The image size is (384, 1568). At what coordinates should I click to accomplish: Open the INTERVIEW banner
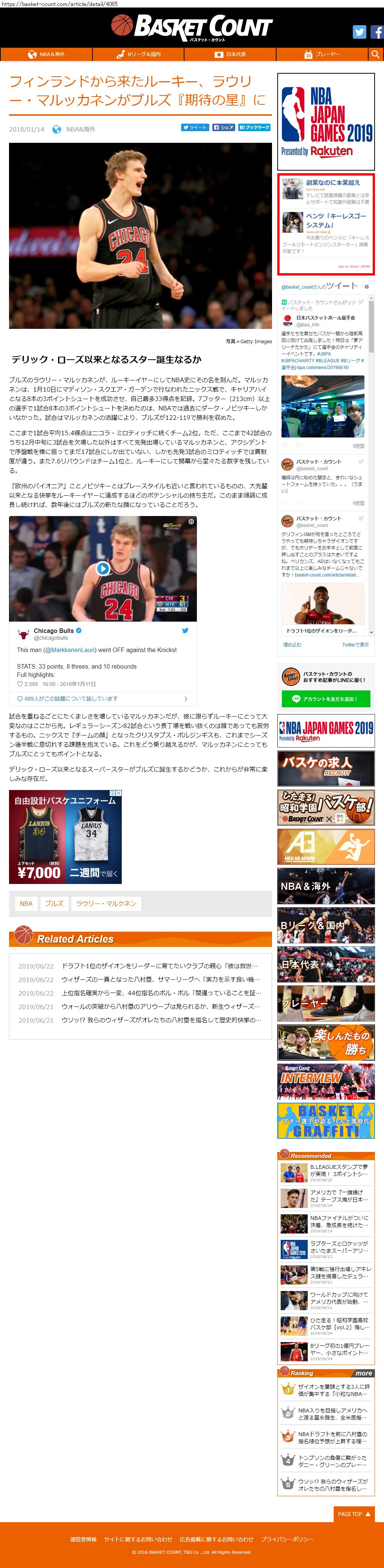(326, 1081)
